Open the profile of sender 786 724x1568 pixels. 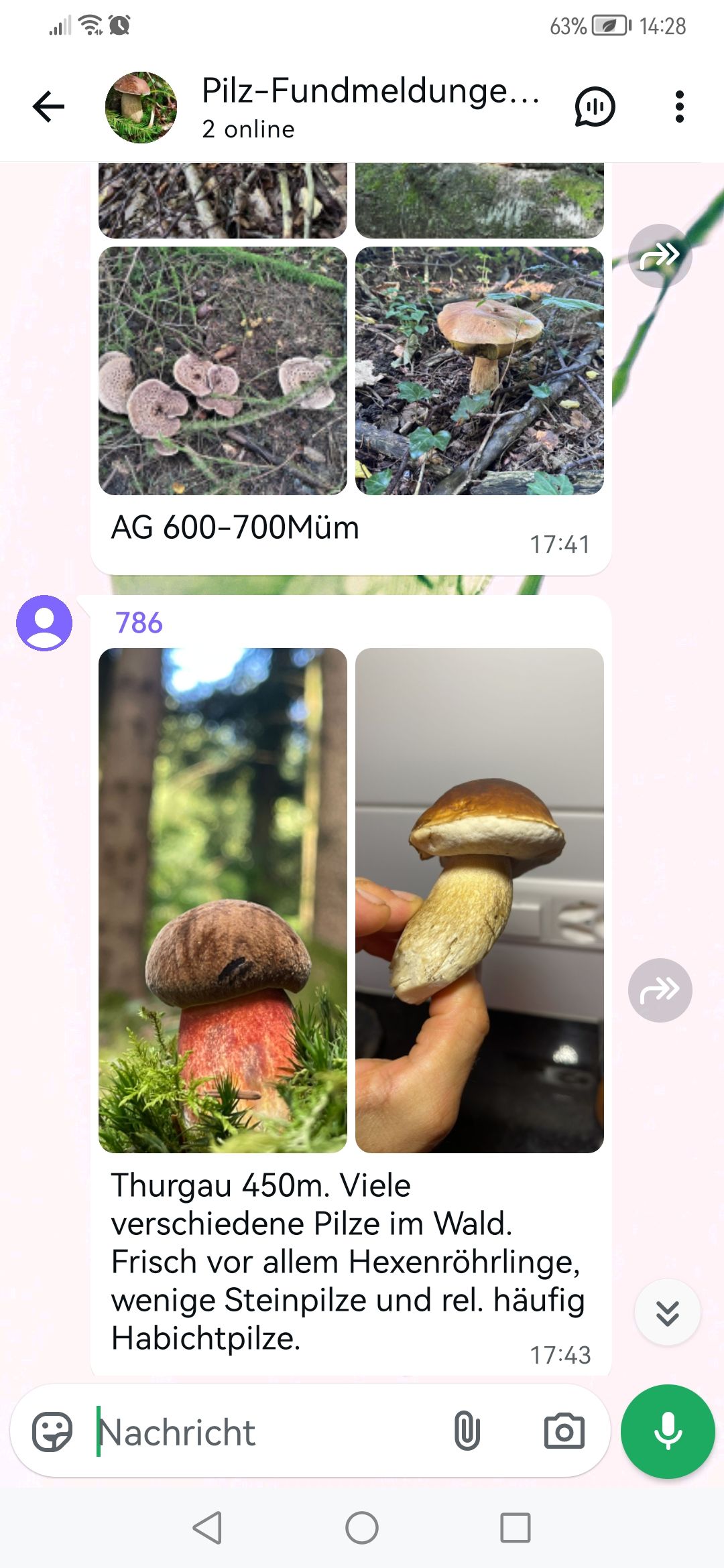point(44,623)
